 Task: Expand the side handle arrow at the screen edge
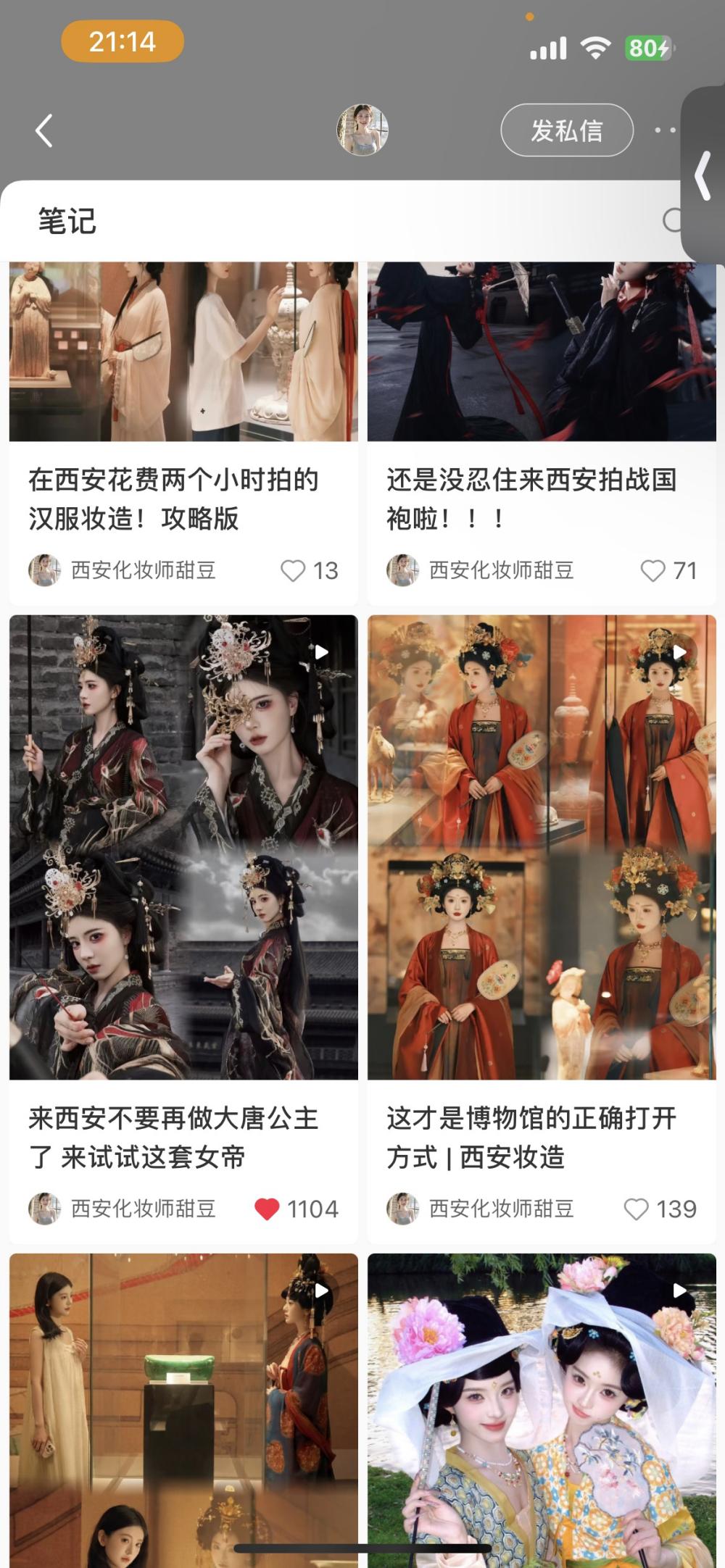703,175
